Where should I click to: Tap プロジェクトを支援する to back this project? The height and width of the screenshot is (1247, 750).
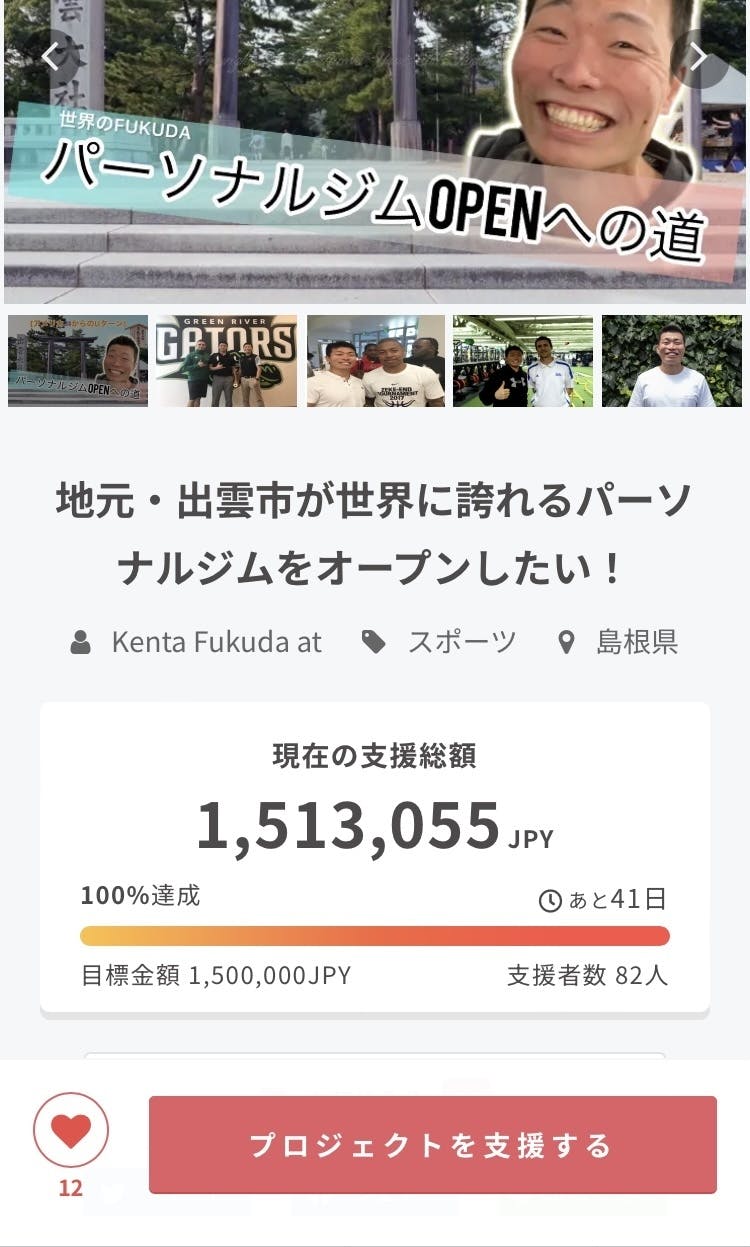coord(432,1145)
